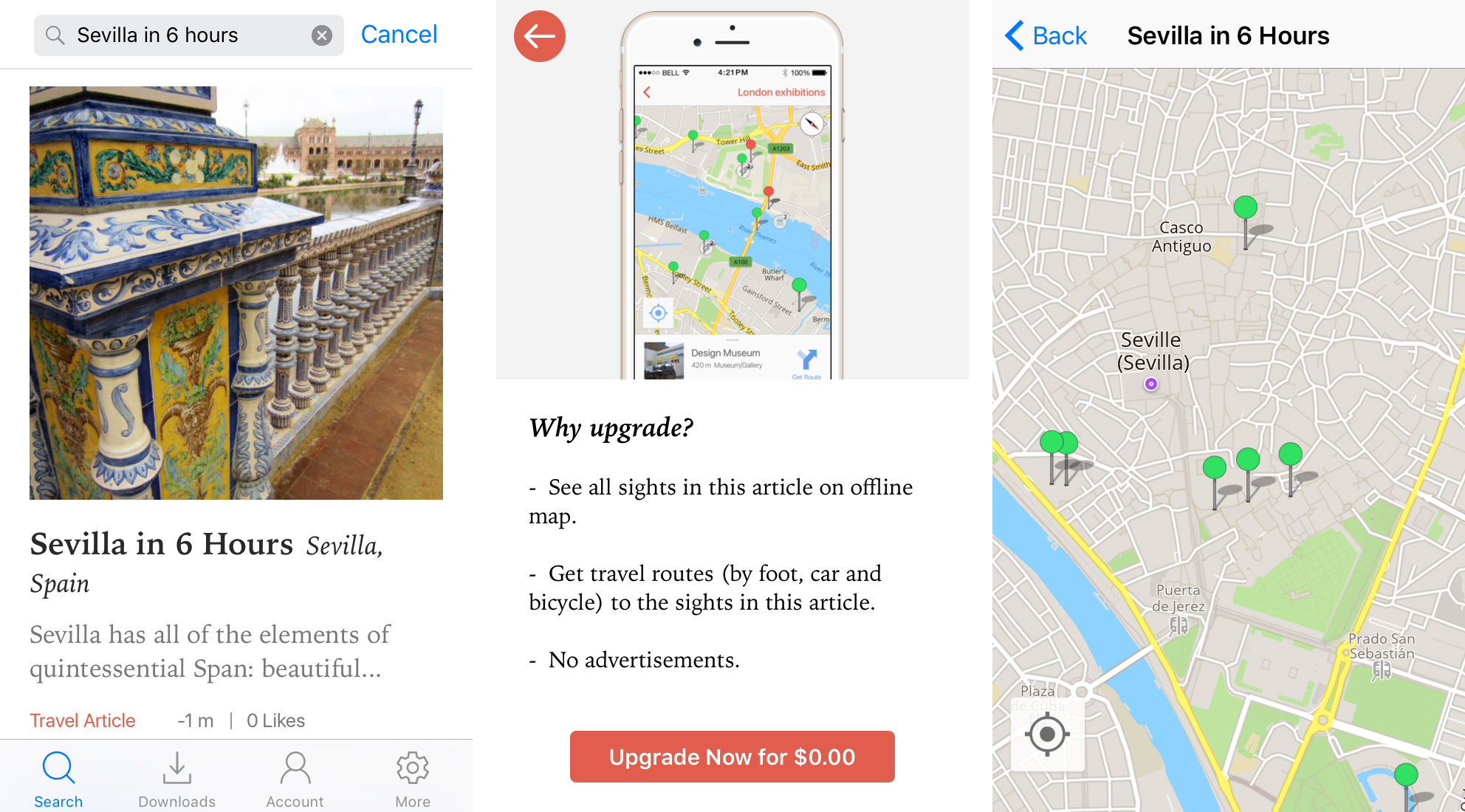Clear the search text field
Image resolution: width=1465 pixels, height=812 pixels.
pyautogui.click(x=321, y=35)
